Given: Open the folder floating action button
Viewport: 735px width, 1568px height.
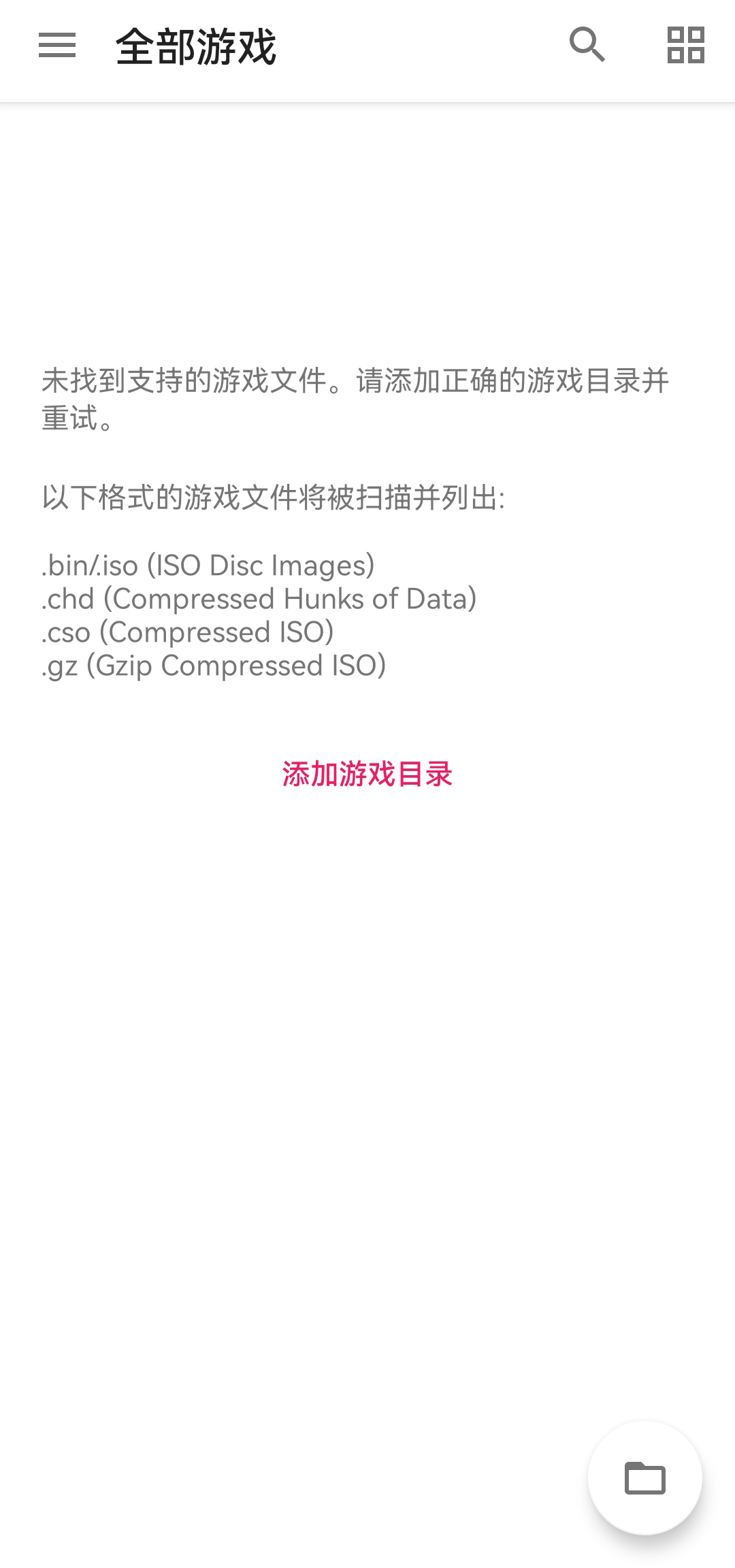Looking at the screenshot, I should pyautogui.click(x=644, y=1478).
